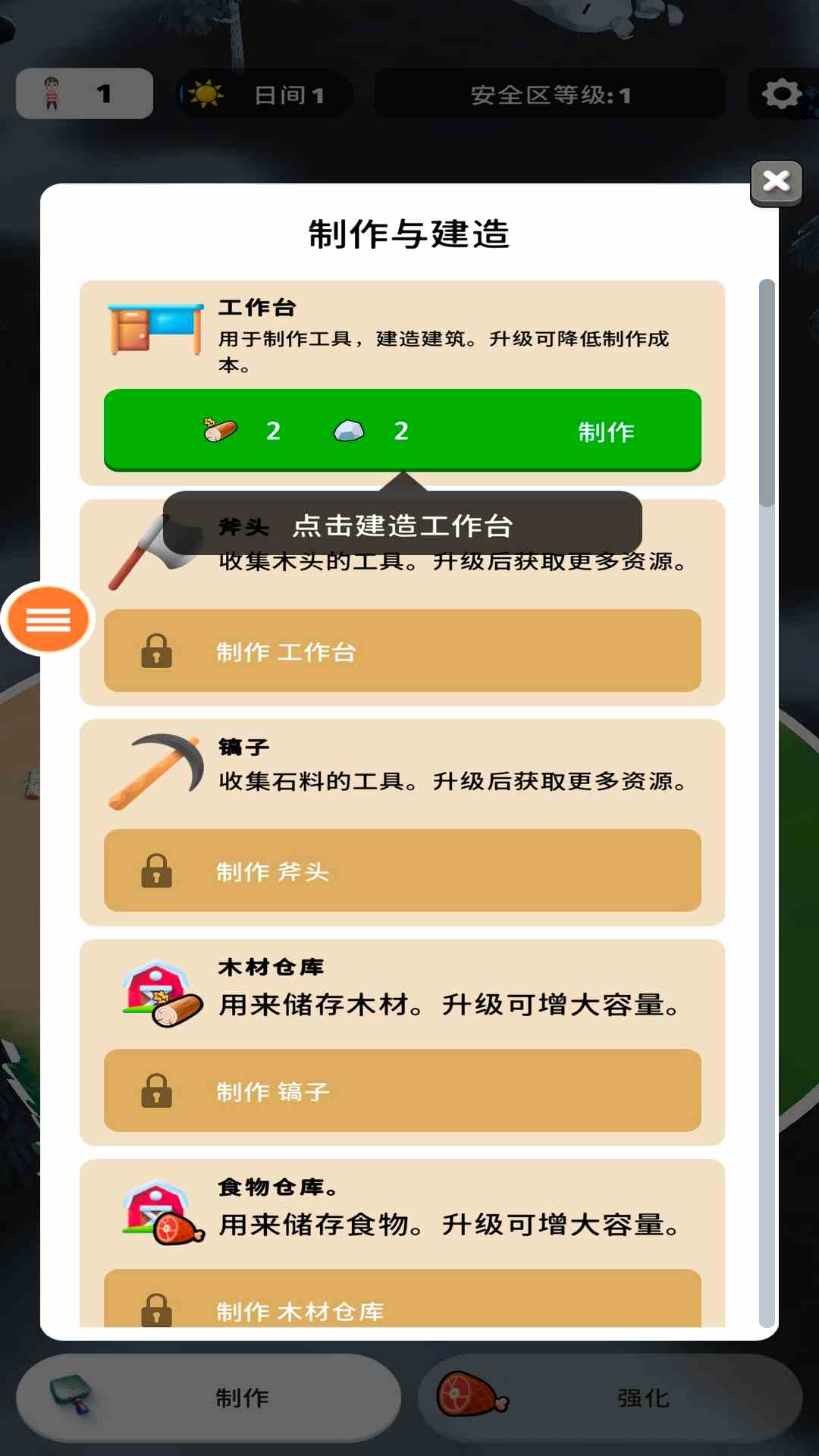Open the settings gear
This screenshot has width=819, height=1456.
[782, 95]
